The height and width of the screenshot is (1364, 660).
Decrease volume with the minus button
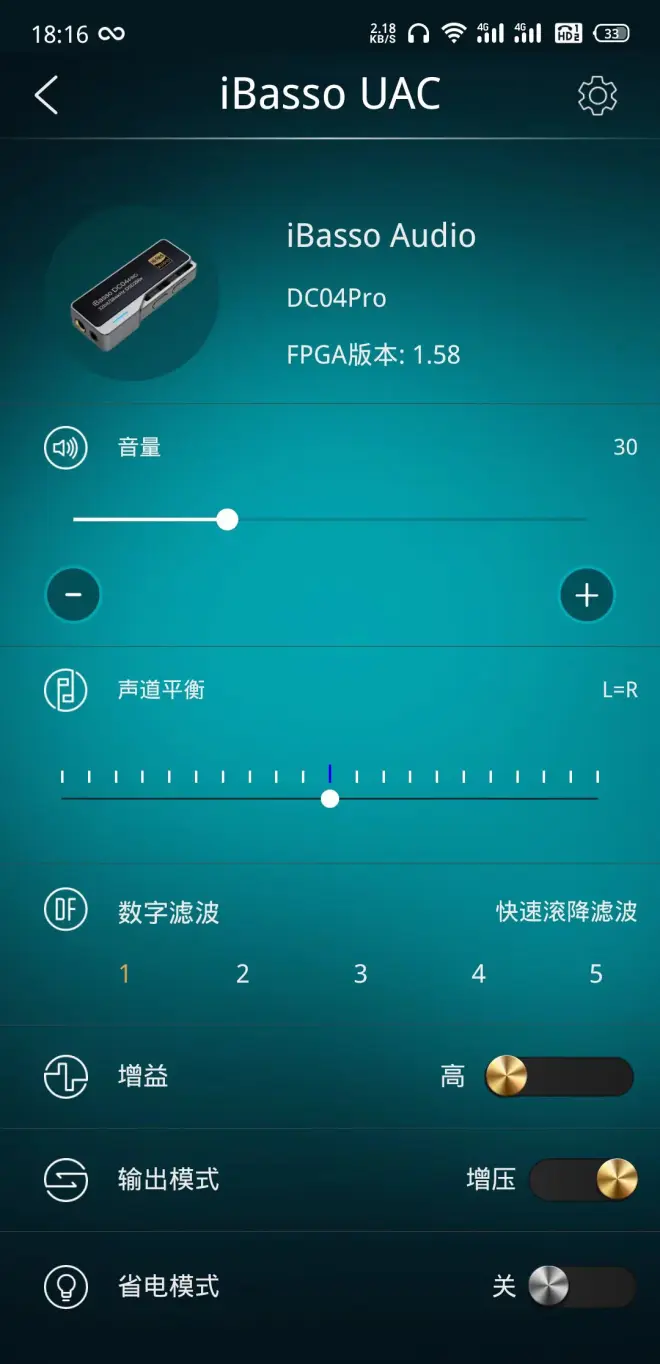click(x=73, y=595)
